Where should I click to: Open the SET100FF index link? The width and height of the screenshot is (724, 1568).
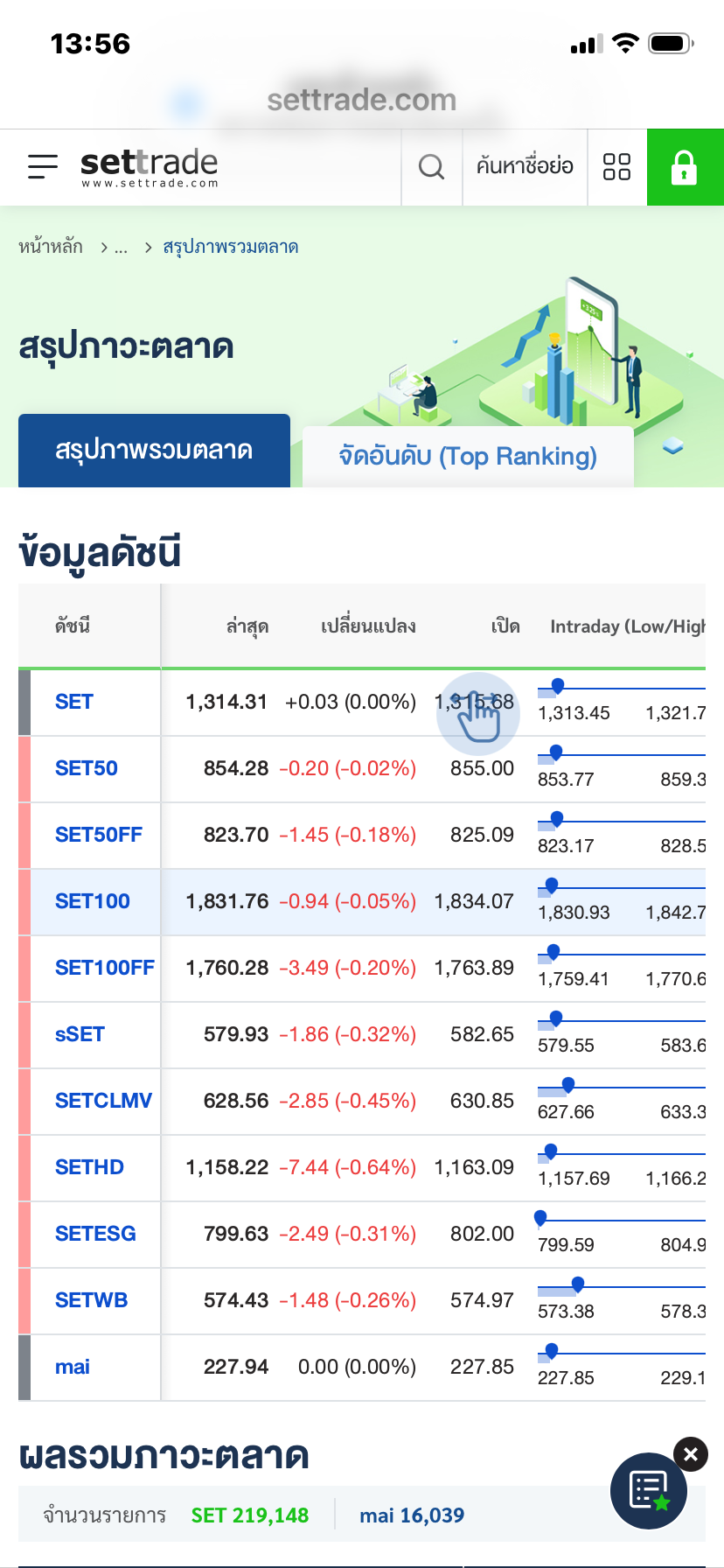click(104, 968)
